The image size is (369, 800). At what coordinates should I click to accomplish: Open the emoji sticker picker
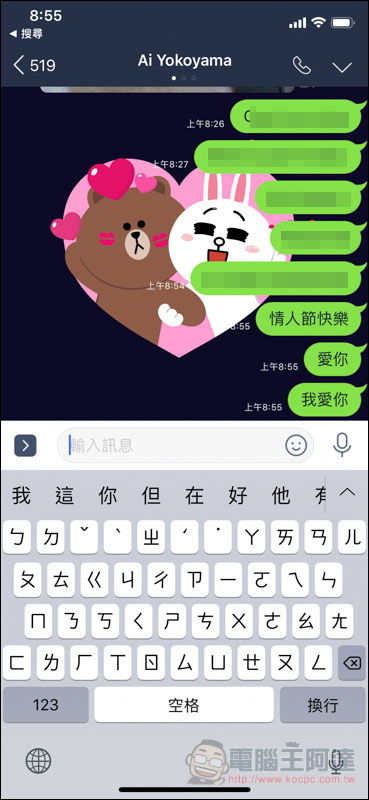coord(296,445)
